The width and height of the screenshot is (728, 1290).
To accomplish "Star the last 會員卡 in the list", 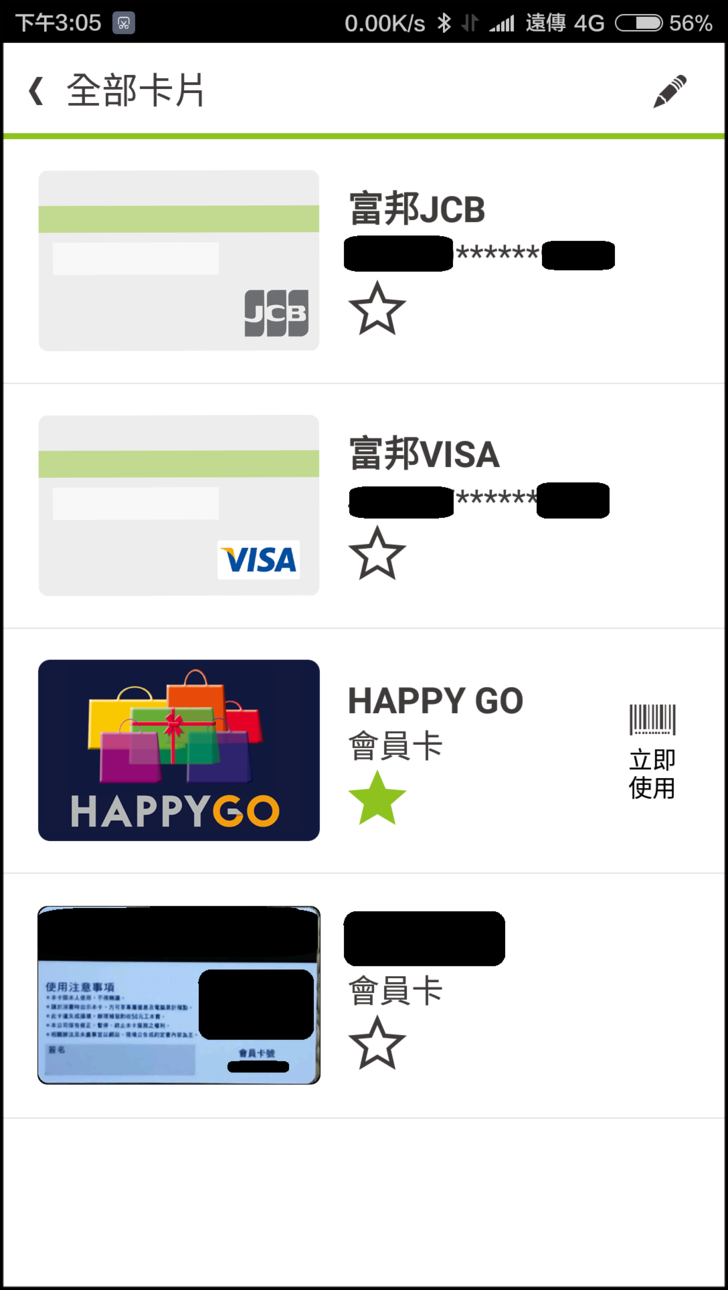I will pyautogui.click(x=377, y=1043).
